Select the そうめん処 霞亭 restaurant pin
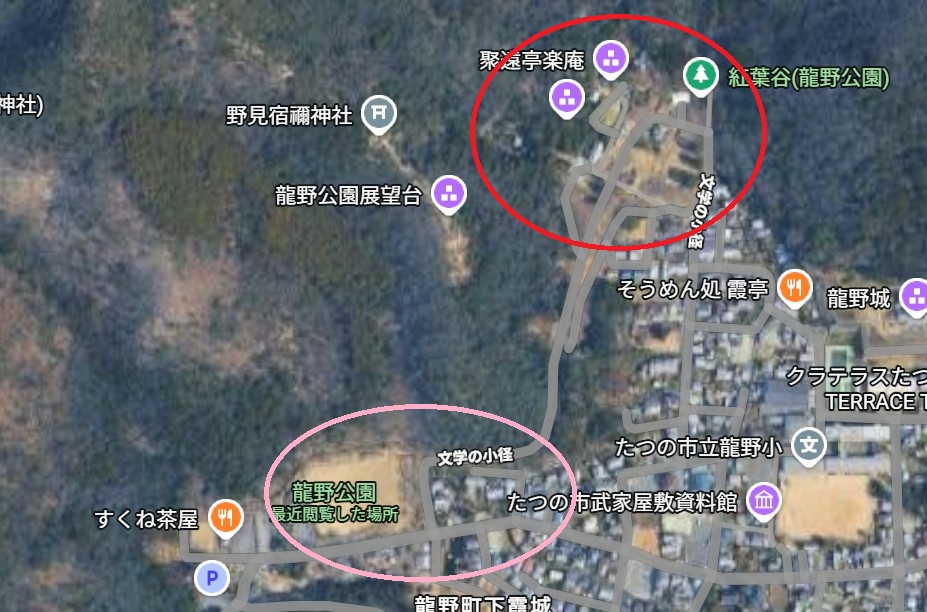This screenshot has height=612, width=927. (x=795, y=288)
